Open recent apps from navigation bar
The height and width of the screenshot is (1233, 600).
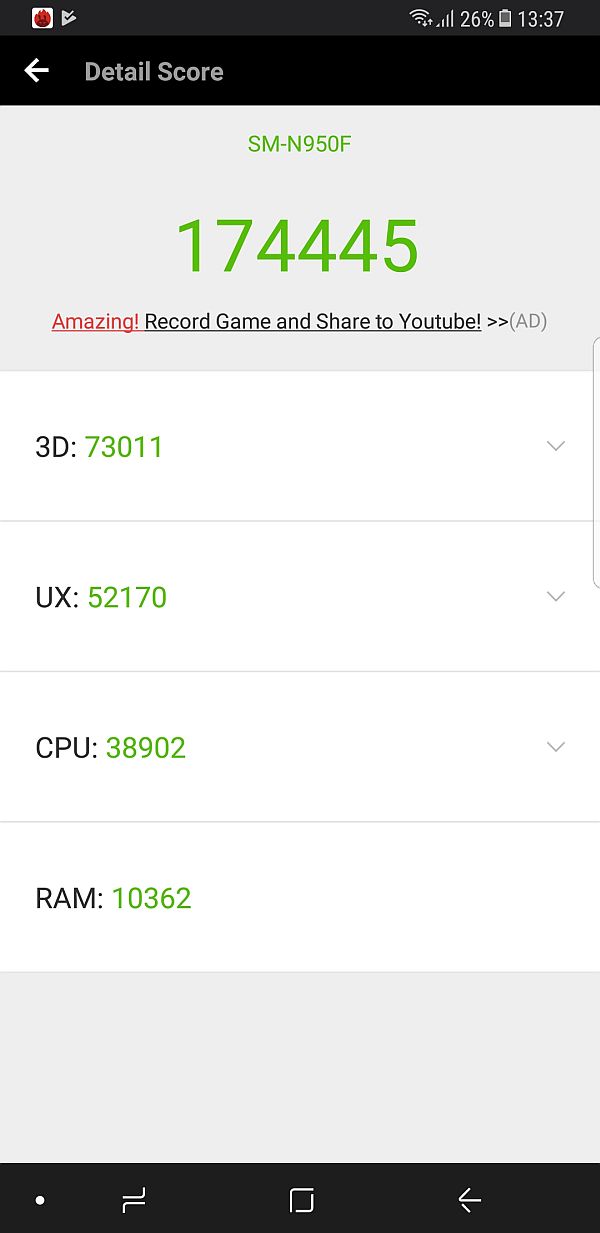tap(134, 1200)
